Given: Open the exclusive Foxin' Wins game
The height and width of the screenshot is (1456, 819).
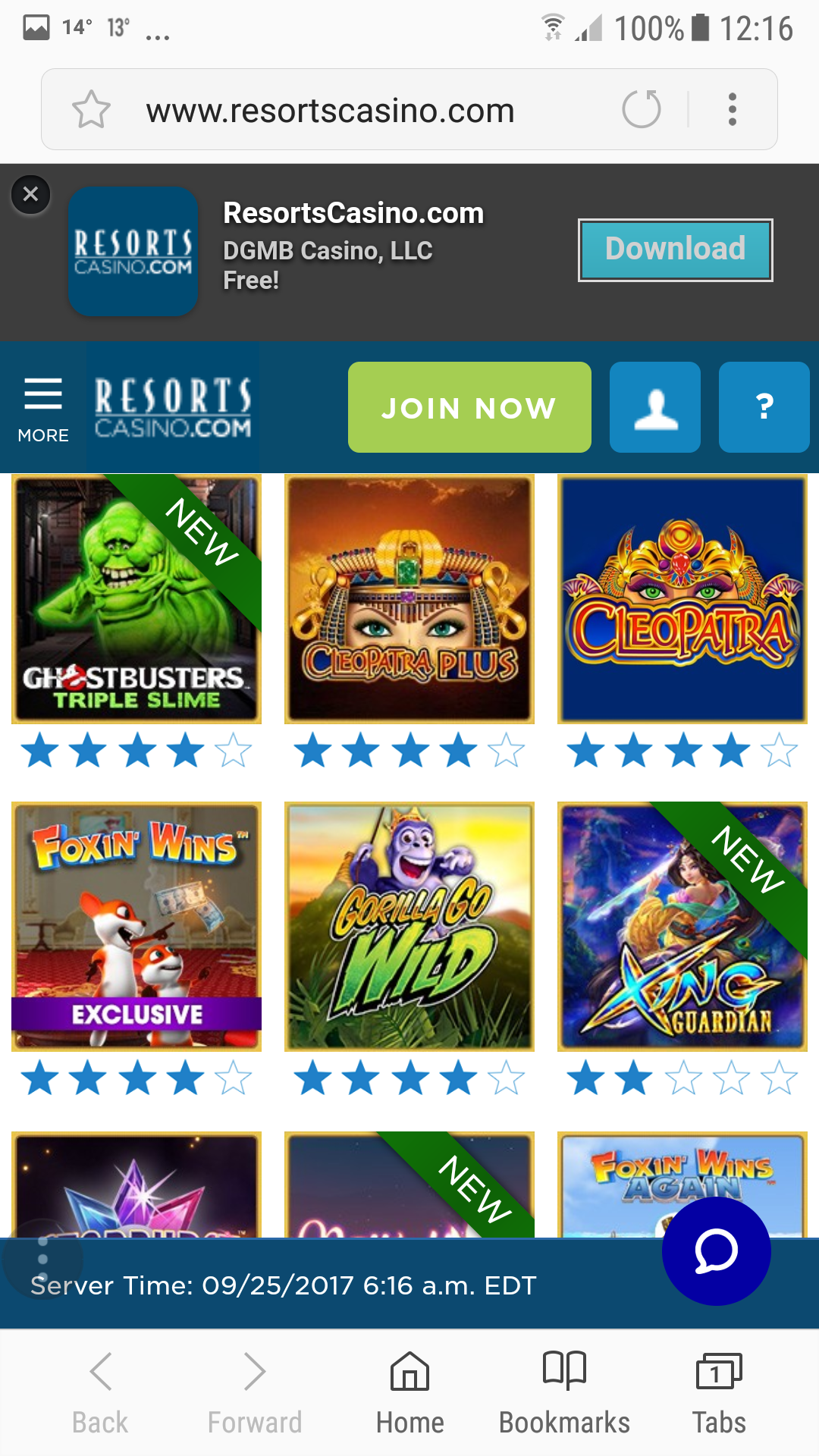Looking at the screenshot, I should click(136, 927).
